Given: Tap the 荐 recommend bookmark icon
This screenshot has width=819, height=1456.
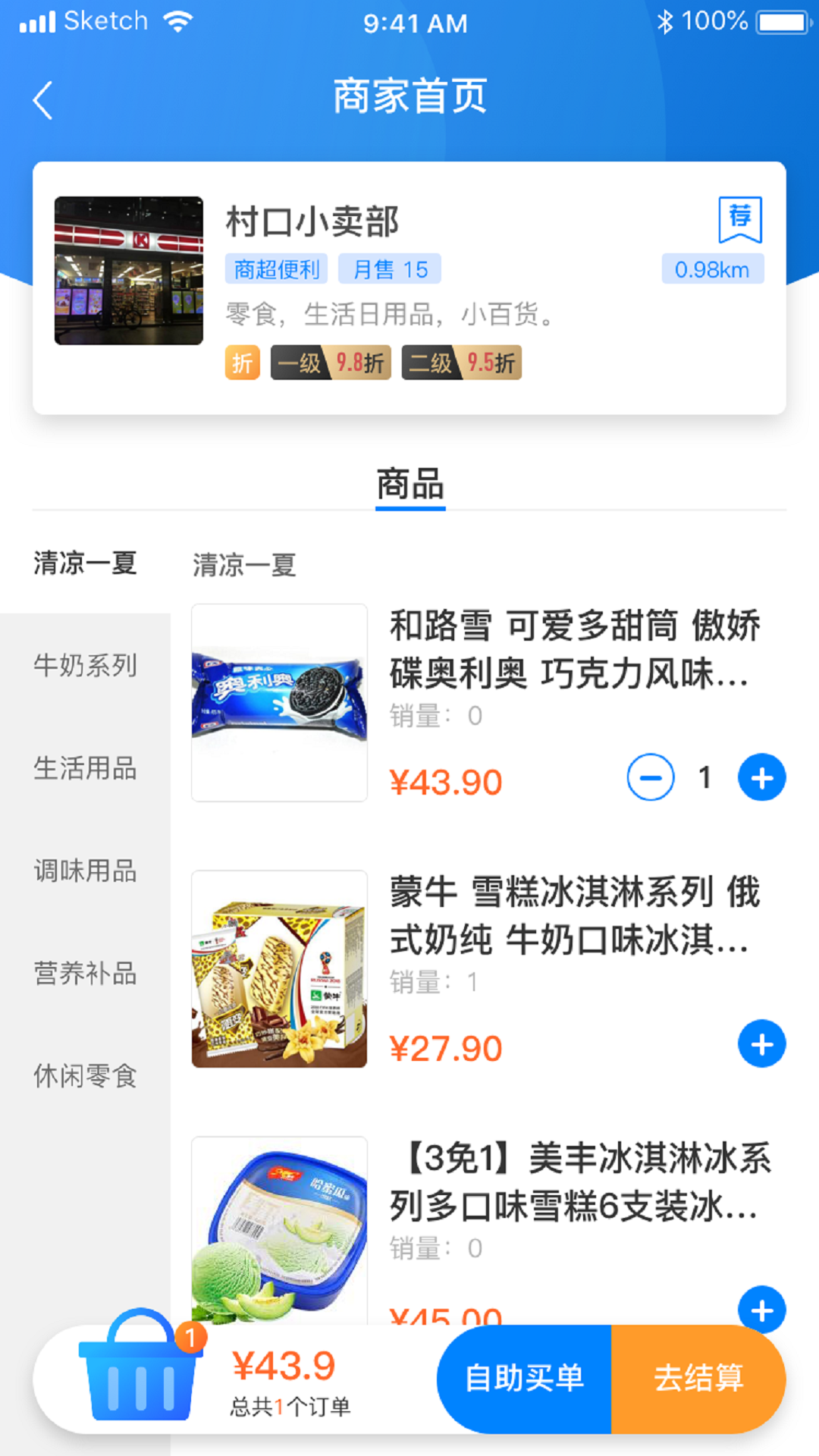Looking at the screenshot, I should click(740, 218).
